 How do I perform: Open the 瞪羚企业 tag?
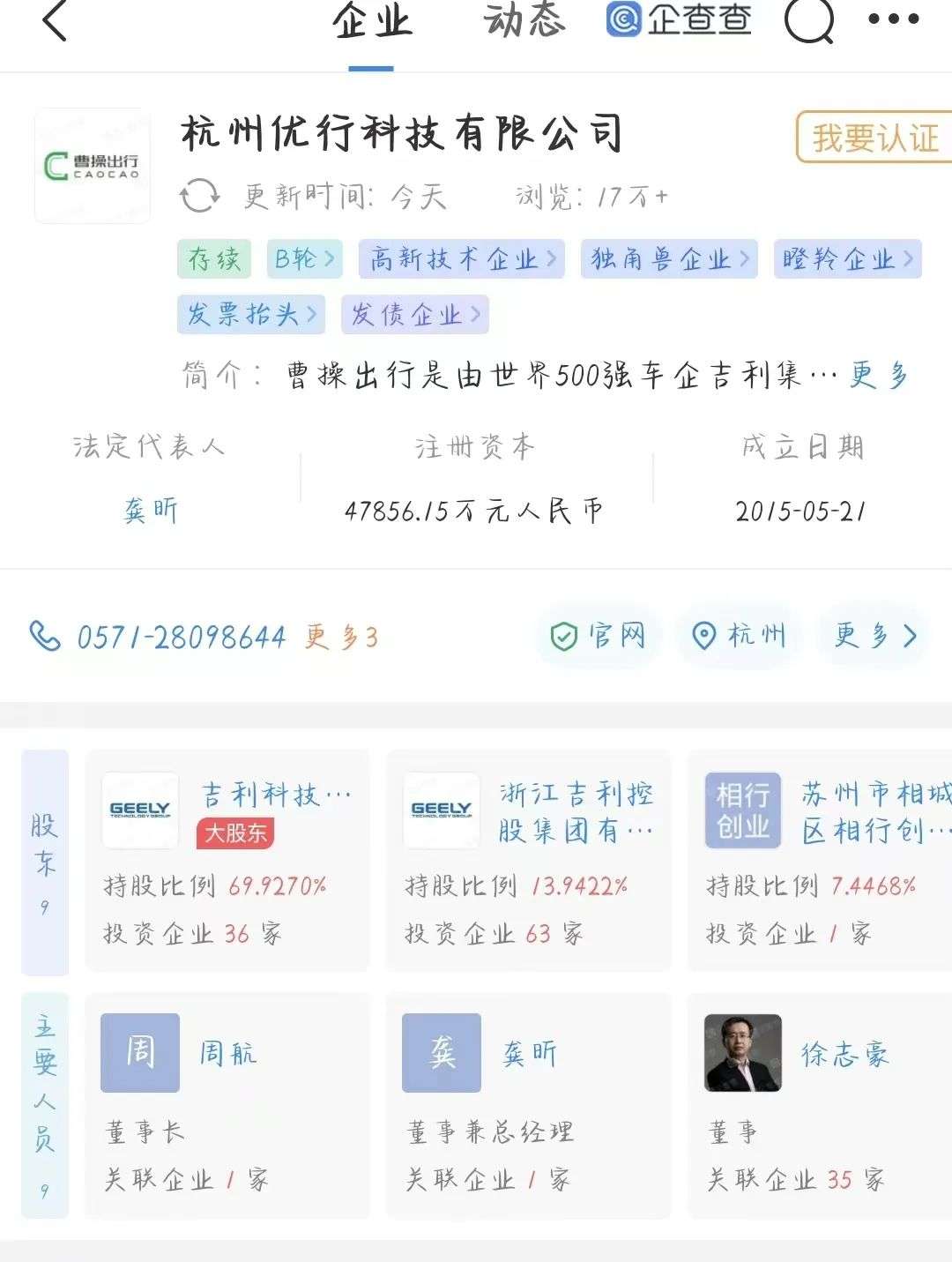[848, 259]
